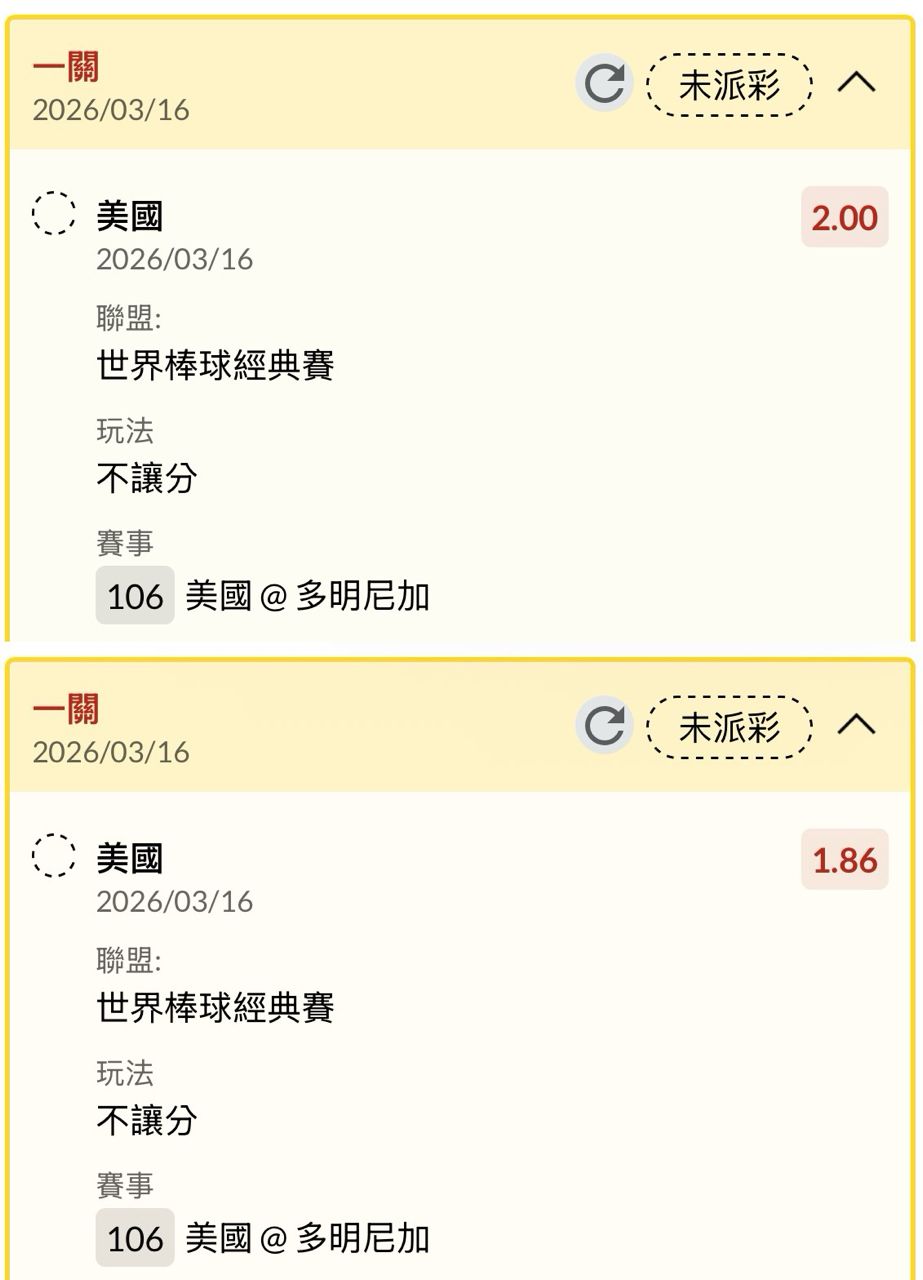The width and height of the screenshot is (923, 1280).
Task: Refresh the bet slip with odds 1.86
Action: coord(604,726)
